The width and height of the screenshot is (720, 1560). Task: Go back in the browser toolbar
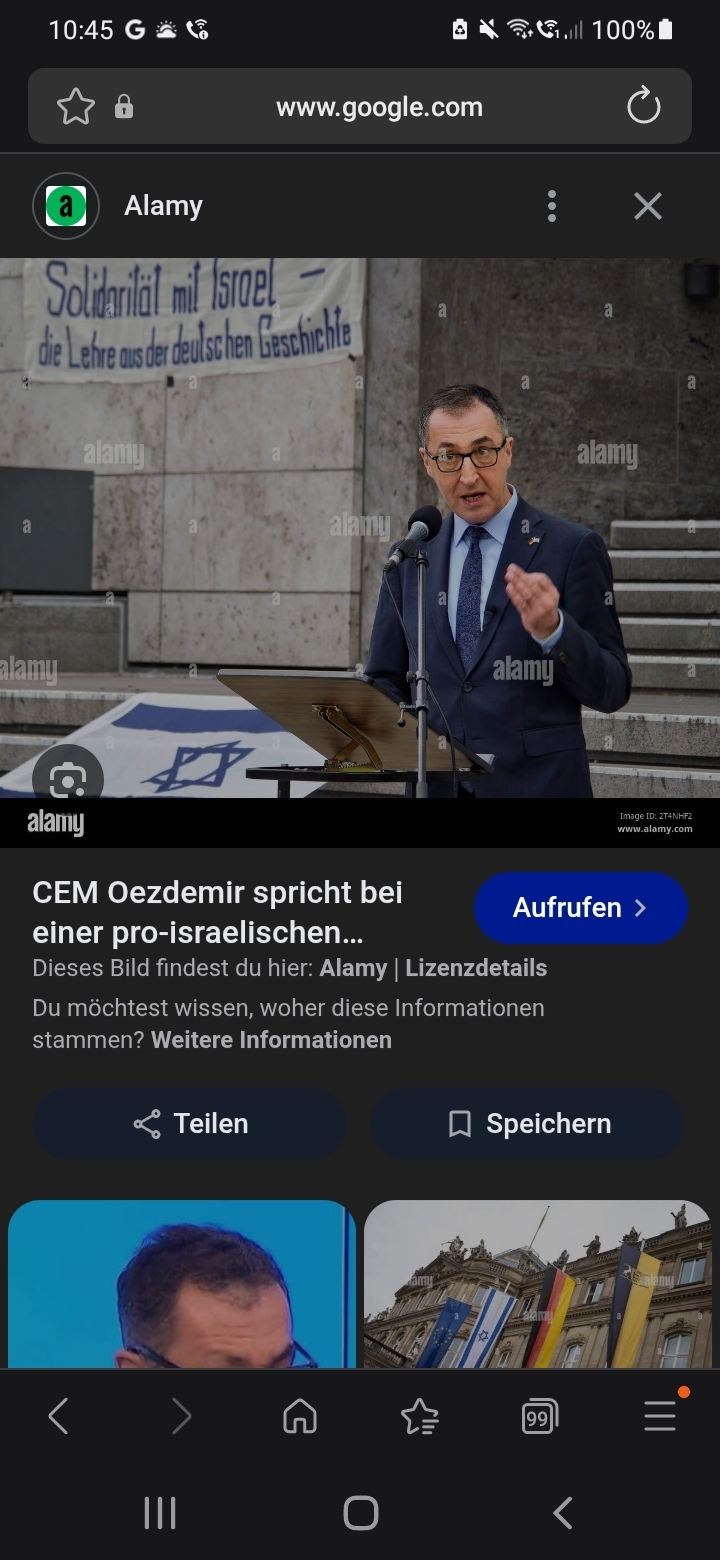click(x=58, y=1416)
